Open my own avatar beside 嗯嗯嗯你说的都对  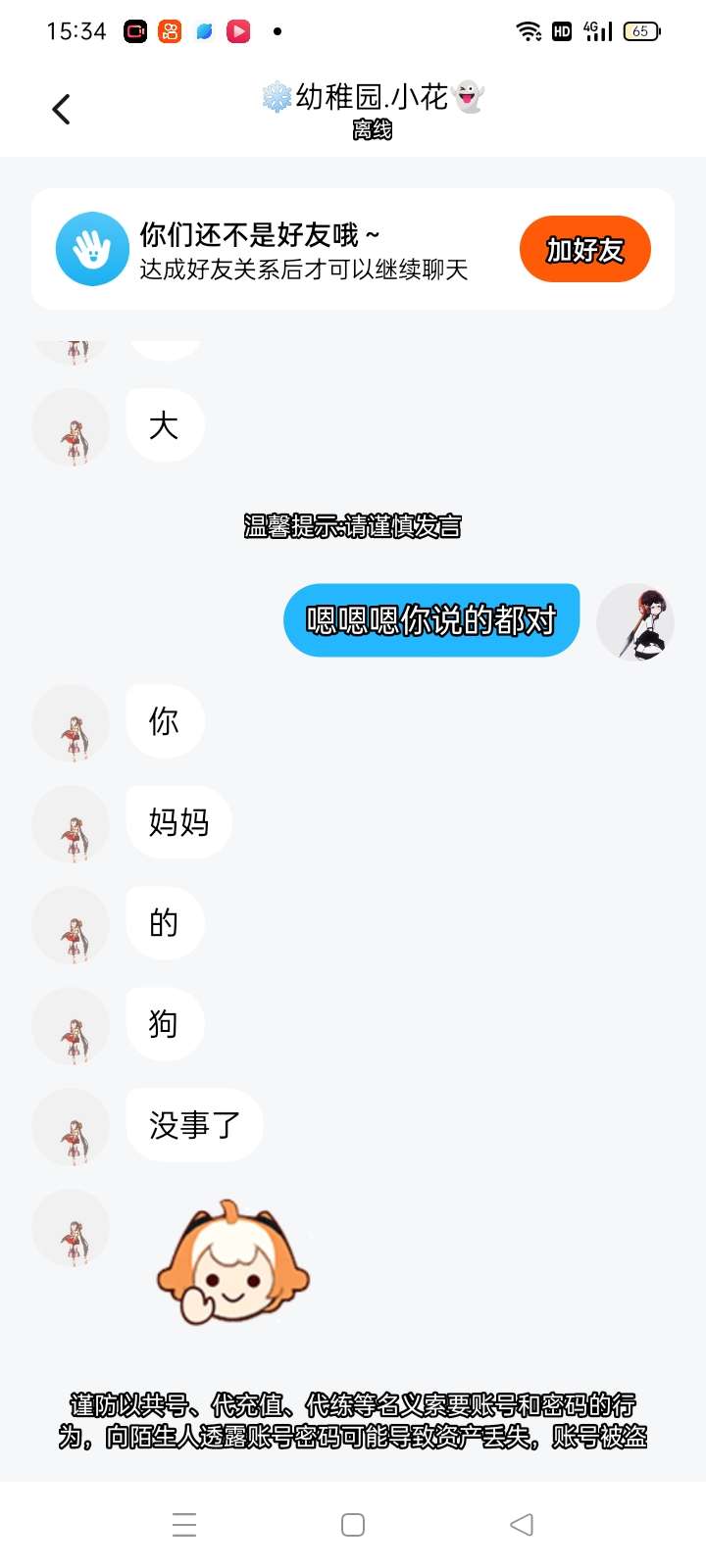click(635, 621)
